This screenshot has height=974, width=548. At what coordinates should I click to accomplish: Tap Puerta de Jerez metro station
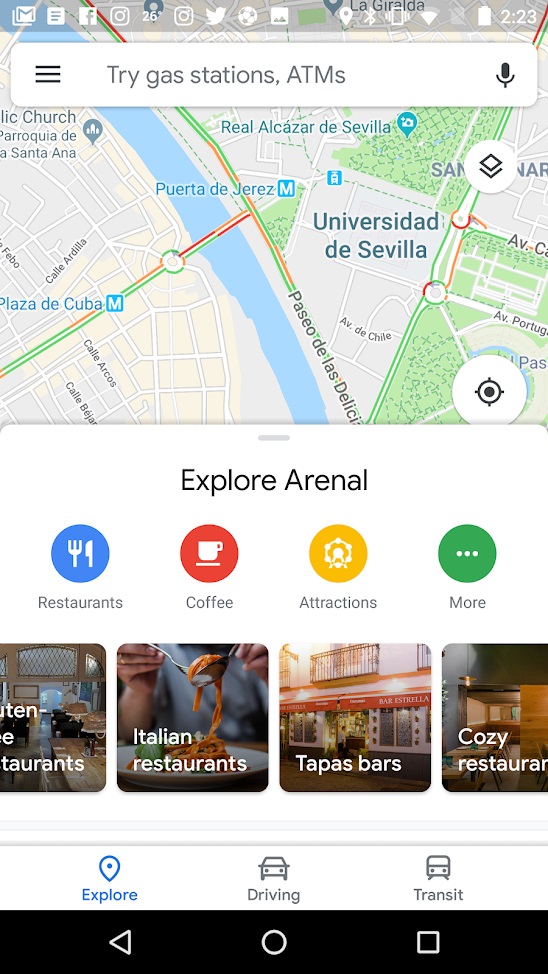point(225,188)
